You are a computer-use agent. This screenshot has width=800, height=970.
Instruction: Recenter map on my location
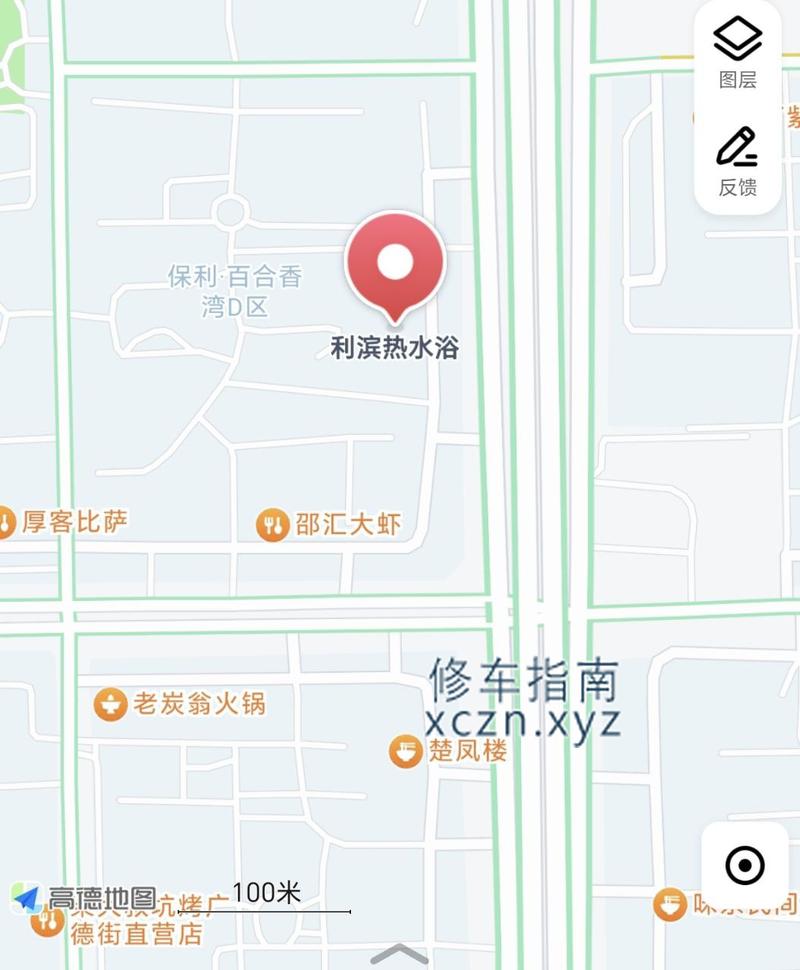click(745, 866)
